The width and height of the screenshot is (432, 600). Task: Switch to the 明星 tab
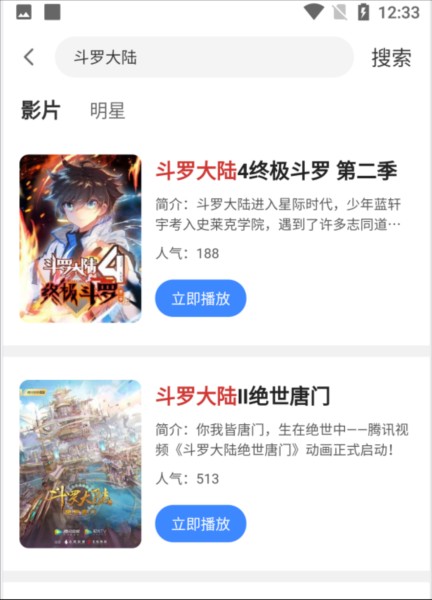(x=108, y=111)
